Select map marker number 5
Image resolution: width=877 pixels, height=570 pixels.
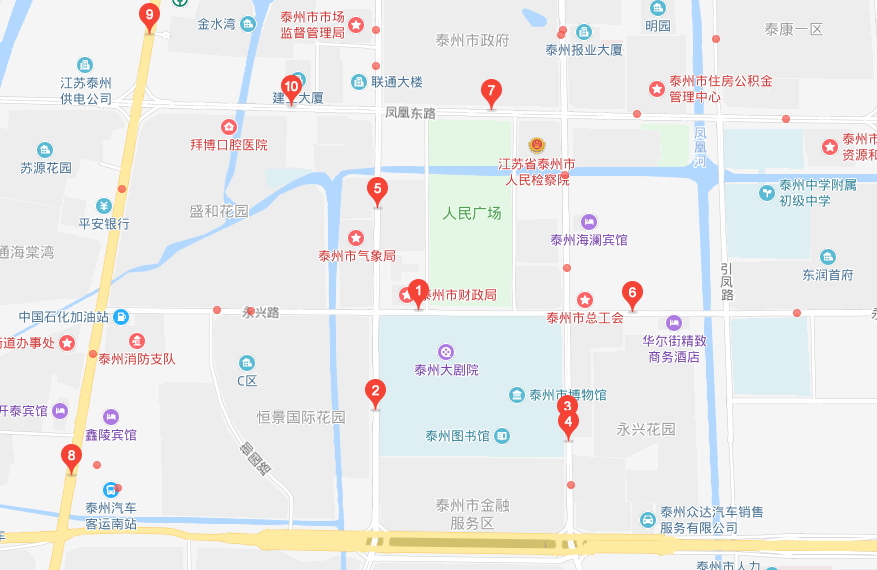pyautogui.click(x=377, y=188)
